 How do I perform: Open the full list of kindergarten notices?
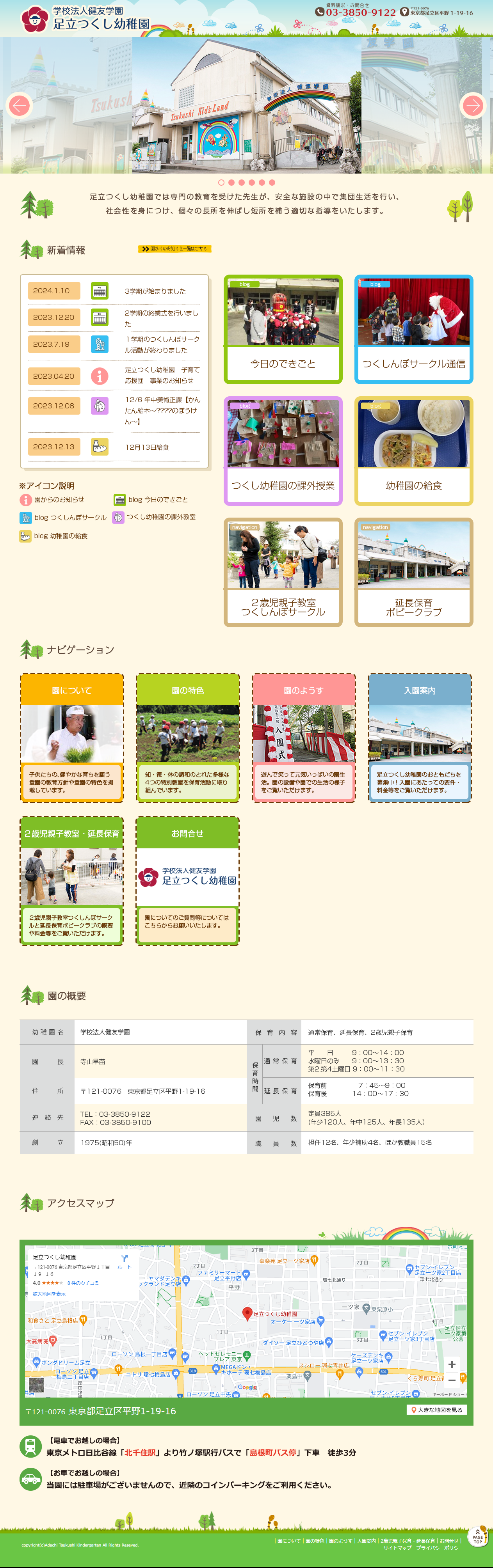point(175,249)
